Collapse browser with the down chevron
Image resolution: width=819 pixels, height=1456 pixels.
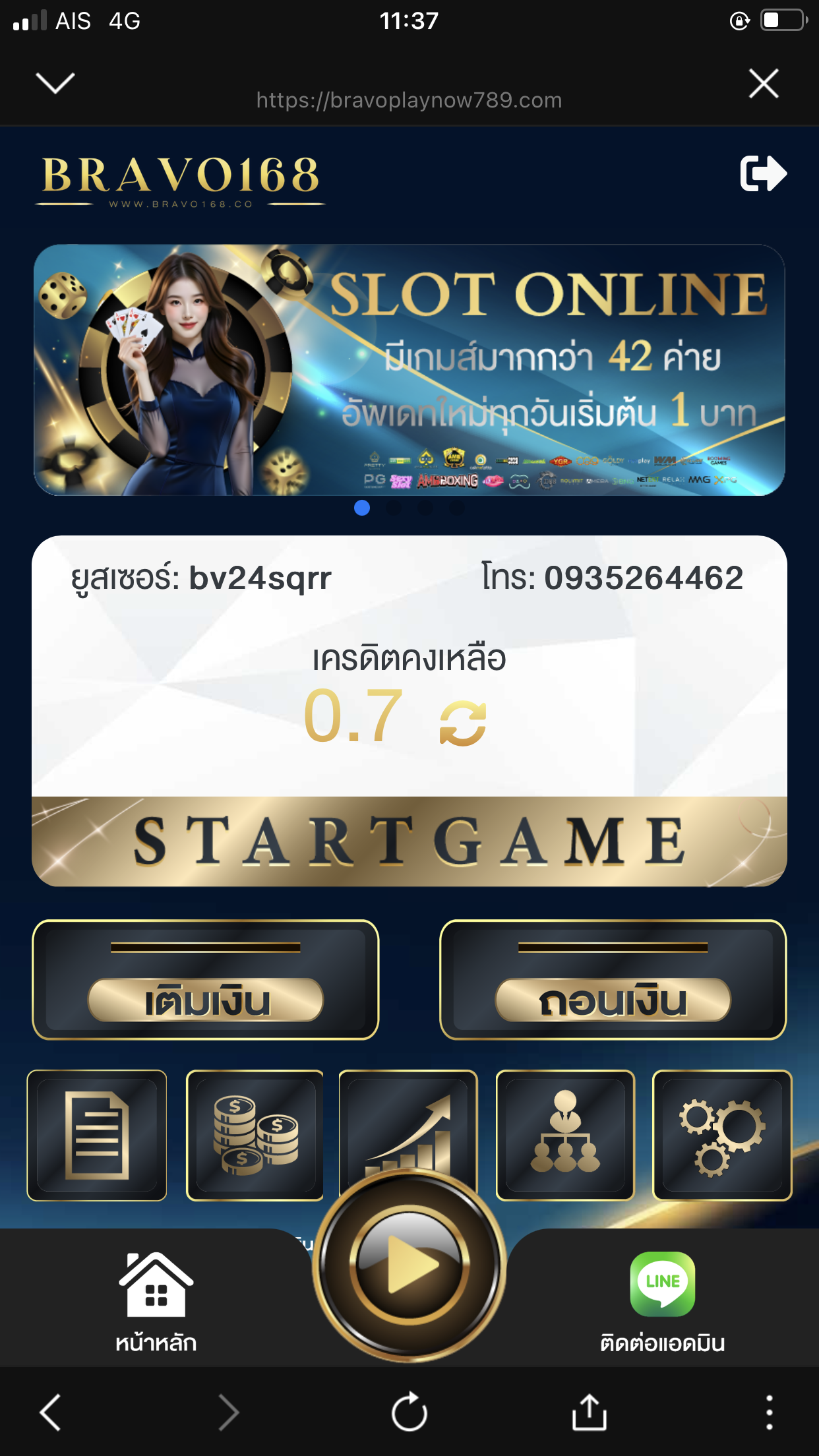(55, 84)
